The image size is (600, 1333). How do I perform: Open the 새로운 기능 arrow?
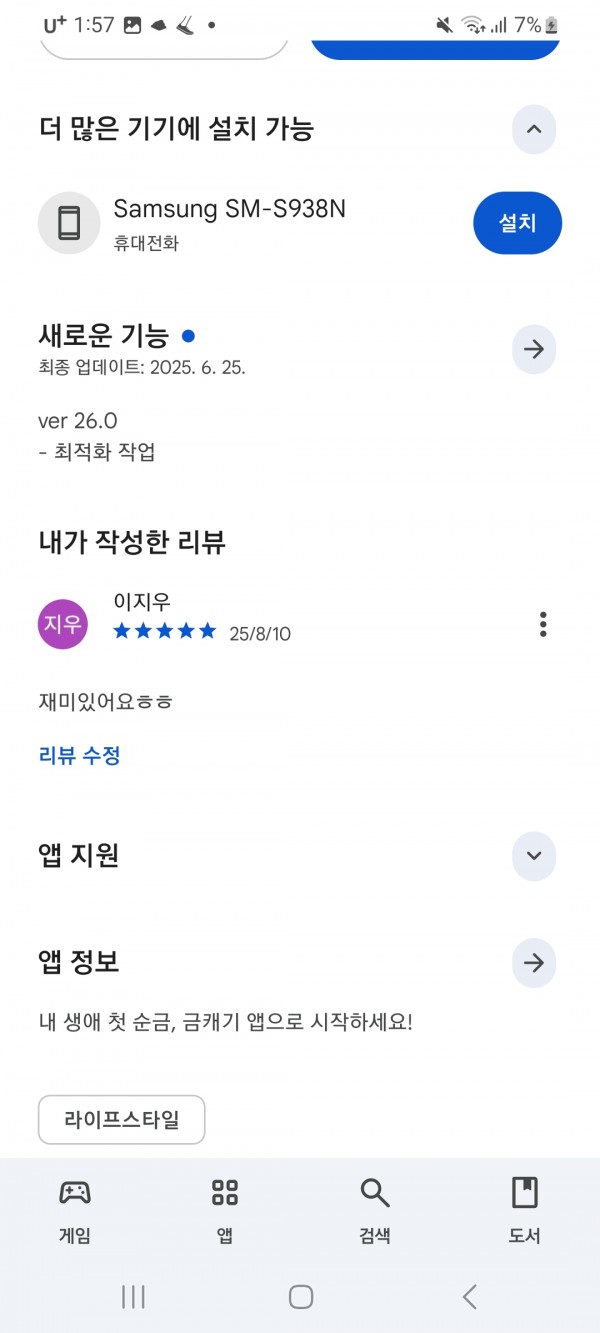click(x=533, y=349)
